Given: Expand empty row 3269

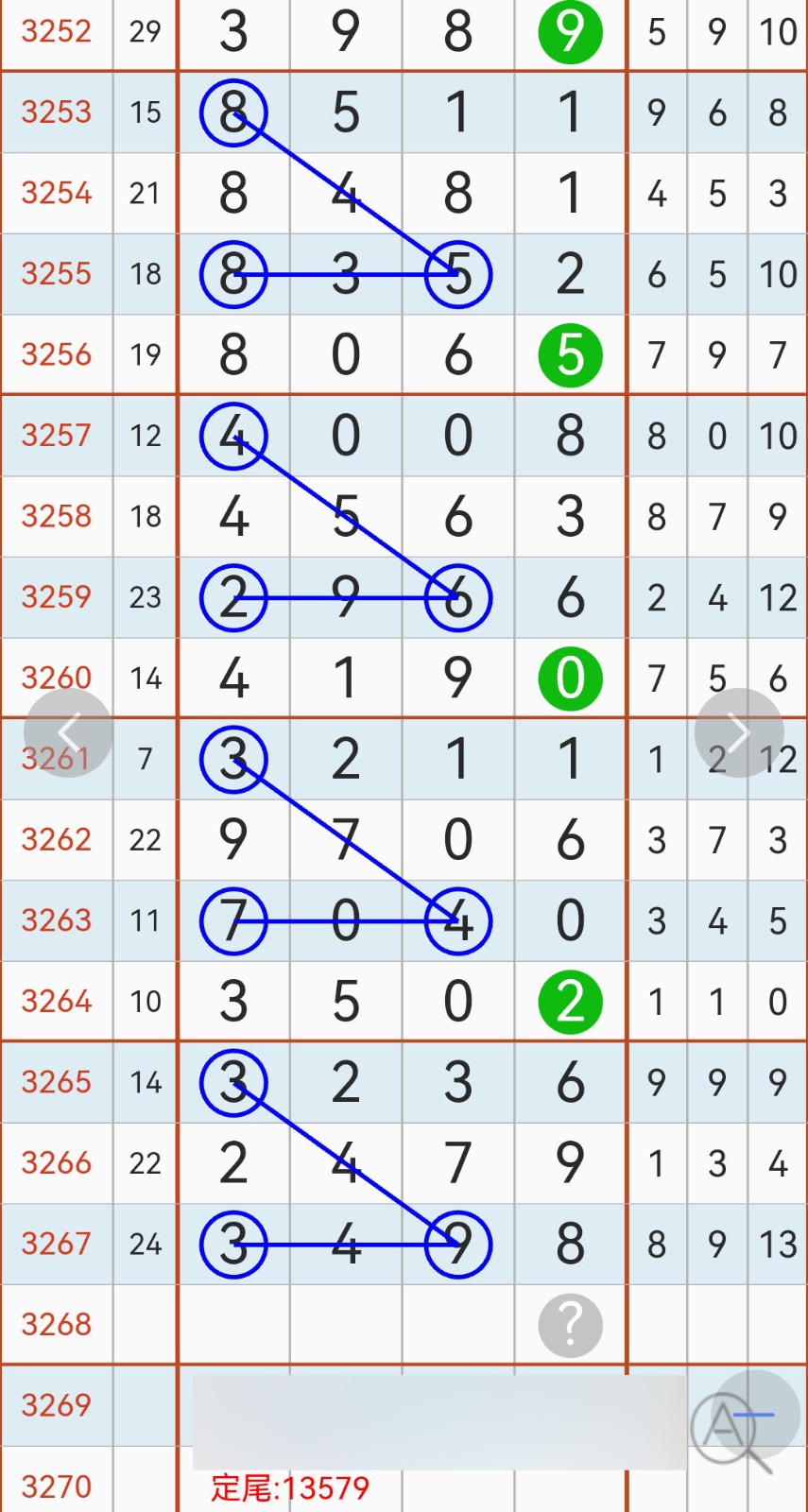Looking at the screenshot, I should pos(397,1406).
